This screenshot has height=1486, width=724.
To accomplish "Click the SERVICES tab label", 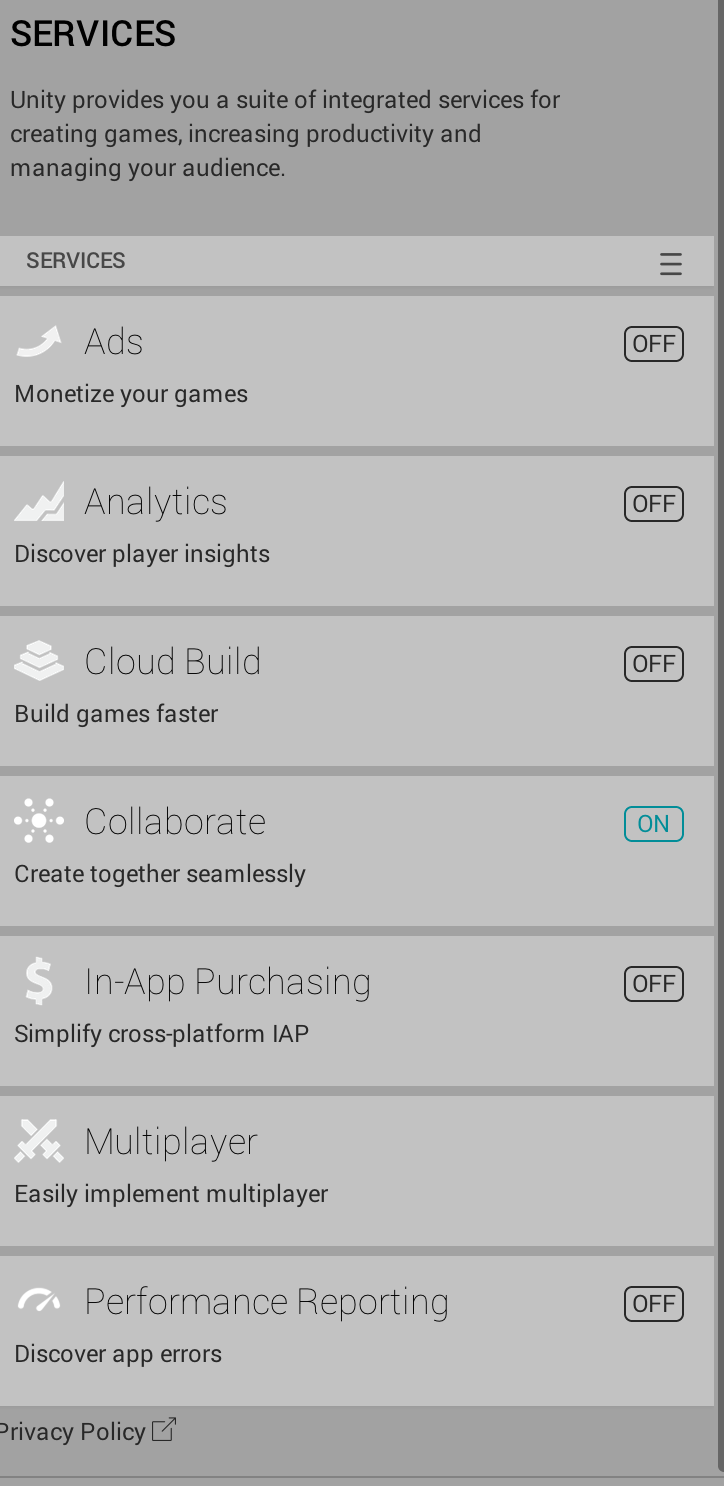I will pos(75,261).
